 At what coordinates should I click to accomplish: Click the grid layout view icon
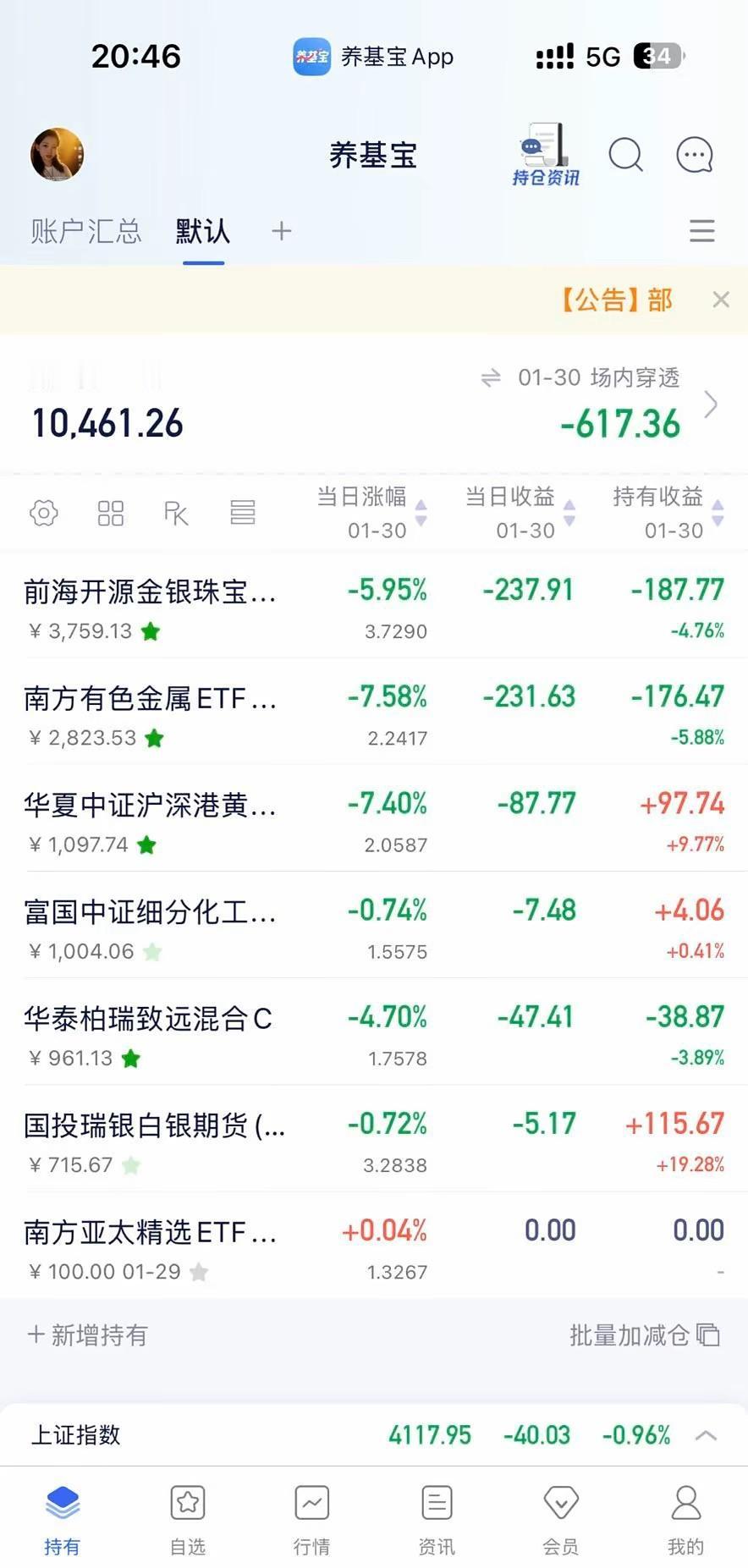pyautogui.click(x=110, y=512)
